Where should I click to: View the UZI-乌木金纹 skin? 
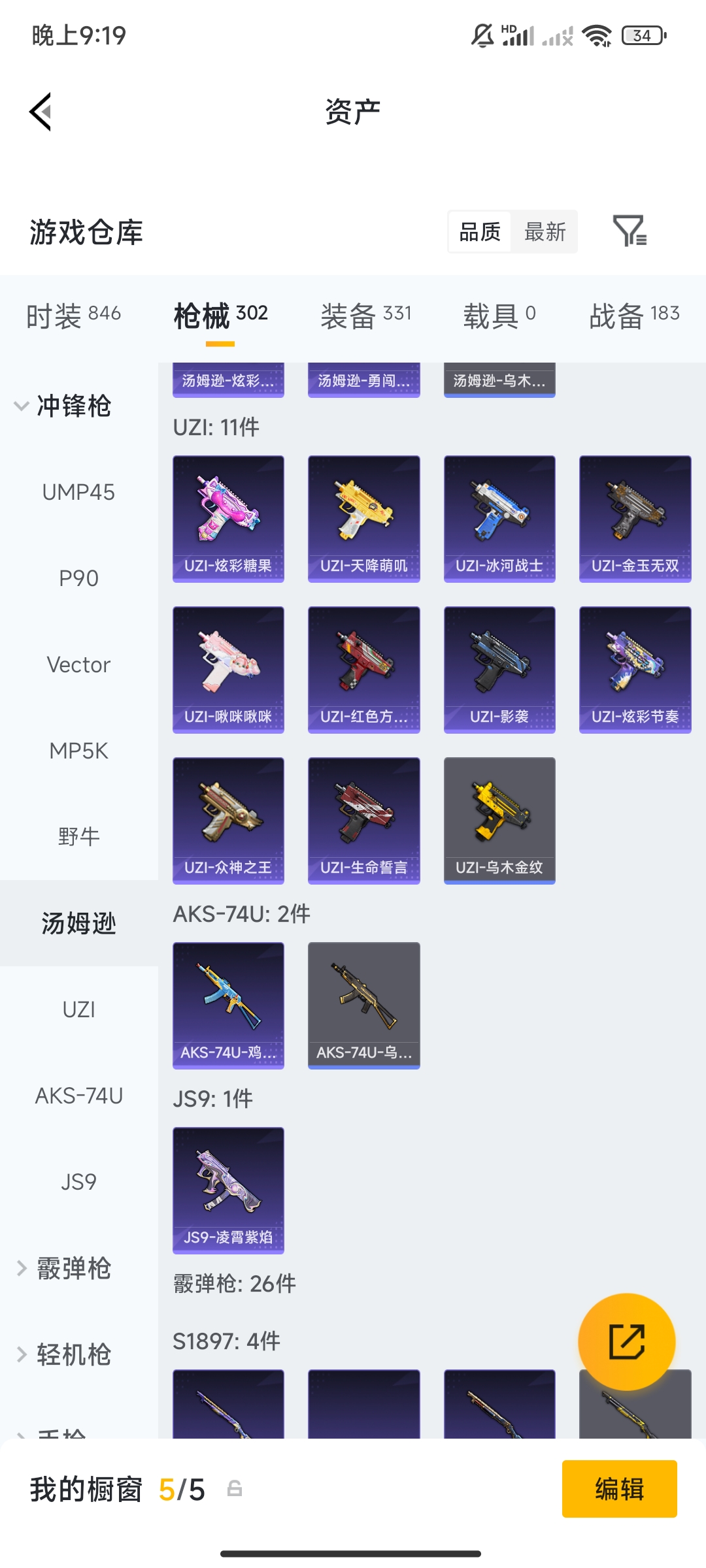click(499, 821)
